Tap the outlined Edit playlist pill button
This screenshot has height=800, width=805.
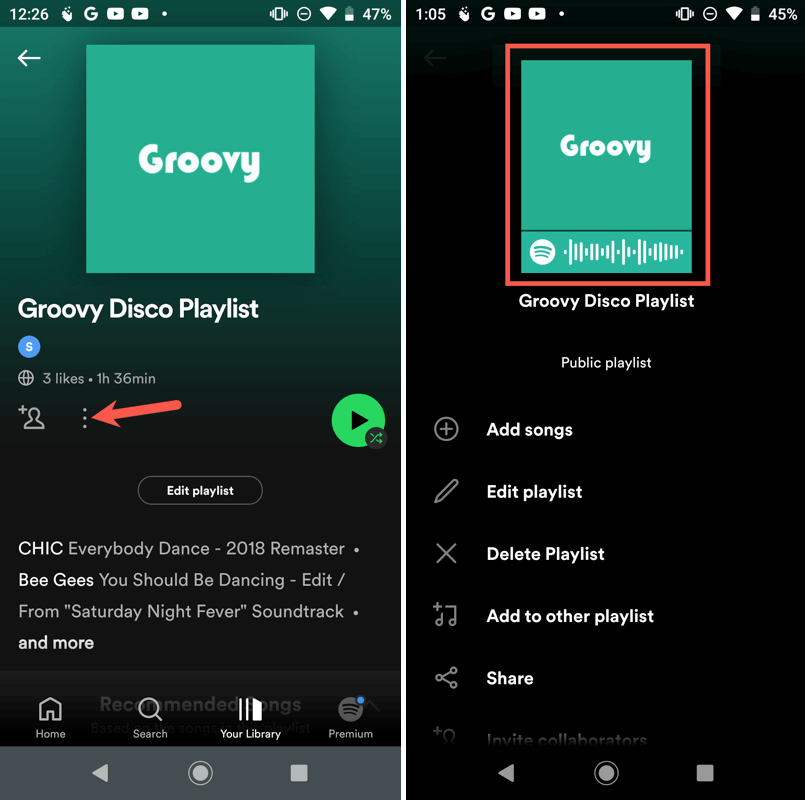pos(200,490)
